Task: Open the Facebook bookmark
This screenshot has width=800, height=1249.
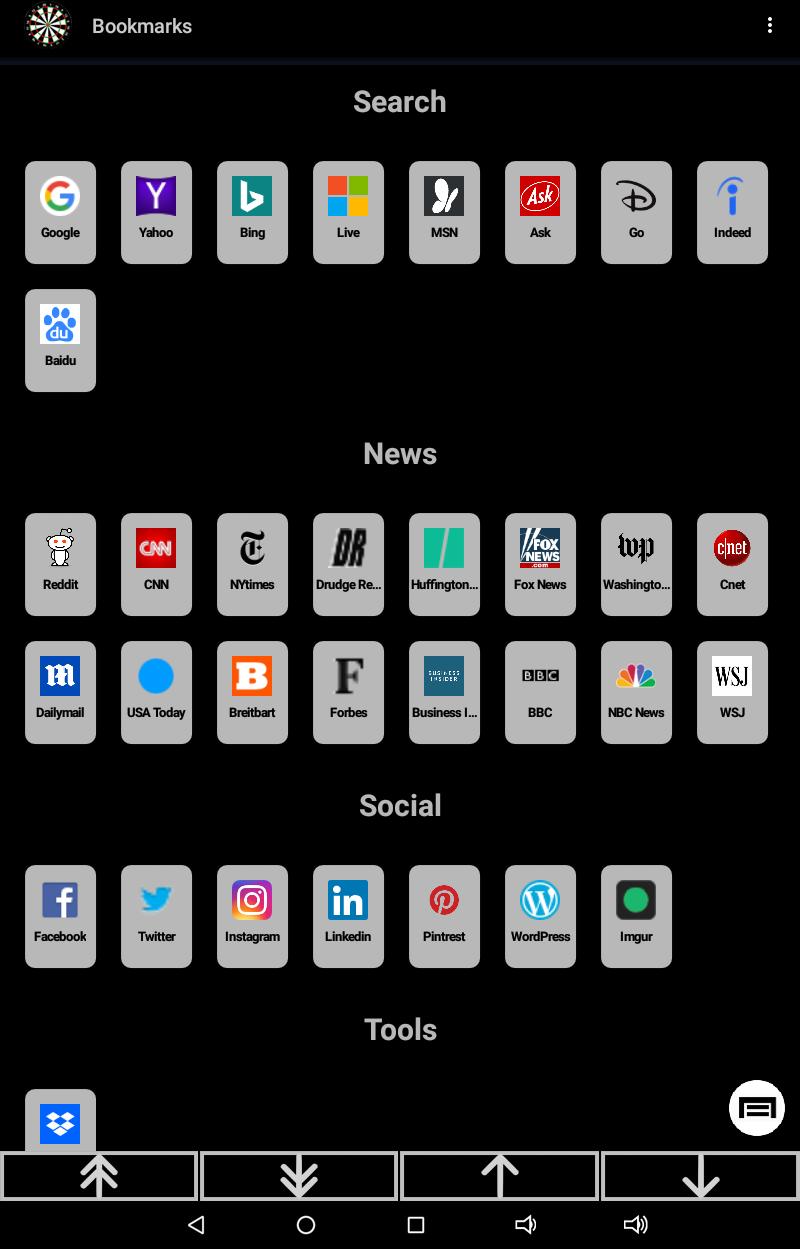Action: [60, 916]
